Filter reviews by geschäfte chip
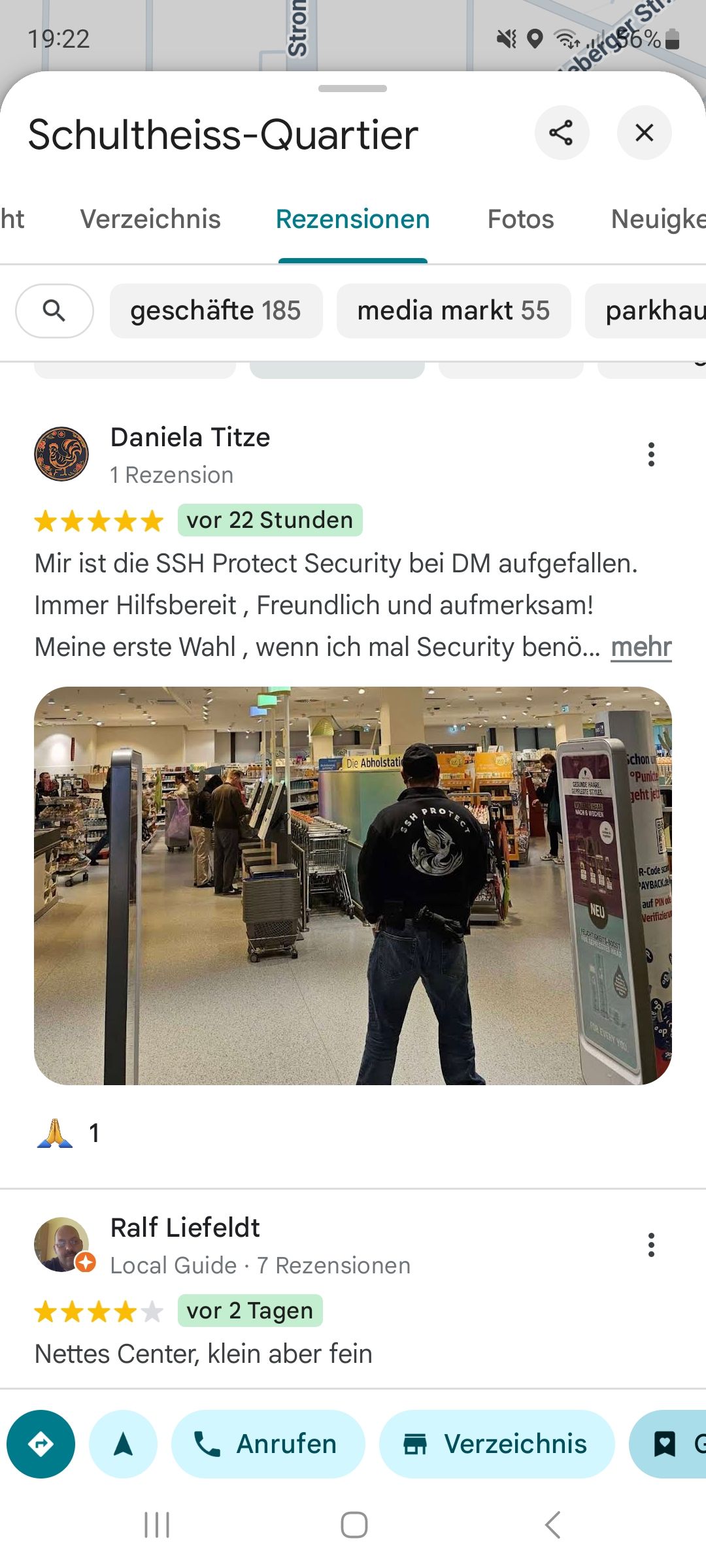Screen dimensions: 706x1568 click(216, 311)
